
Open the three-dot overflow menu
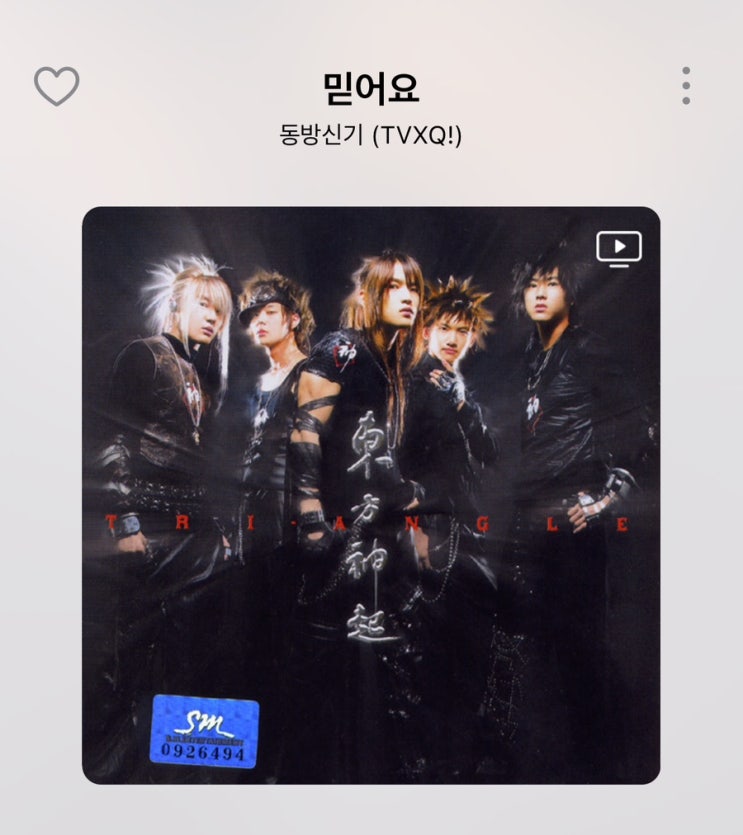tap(686, 86)
